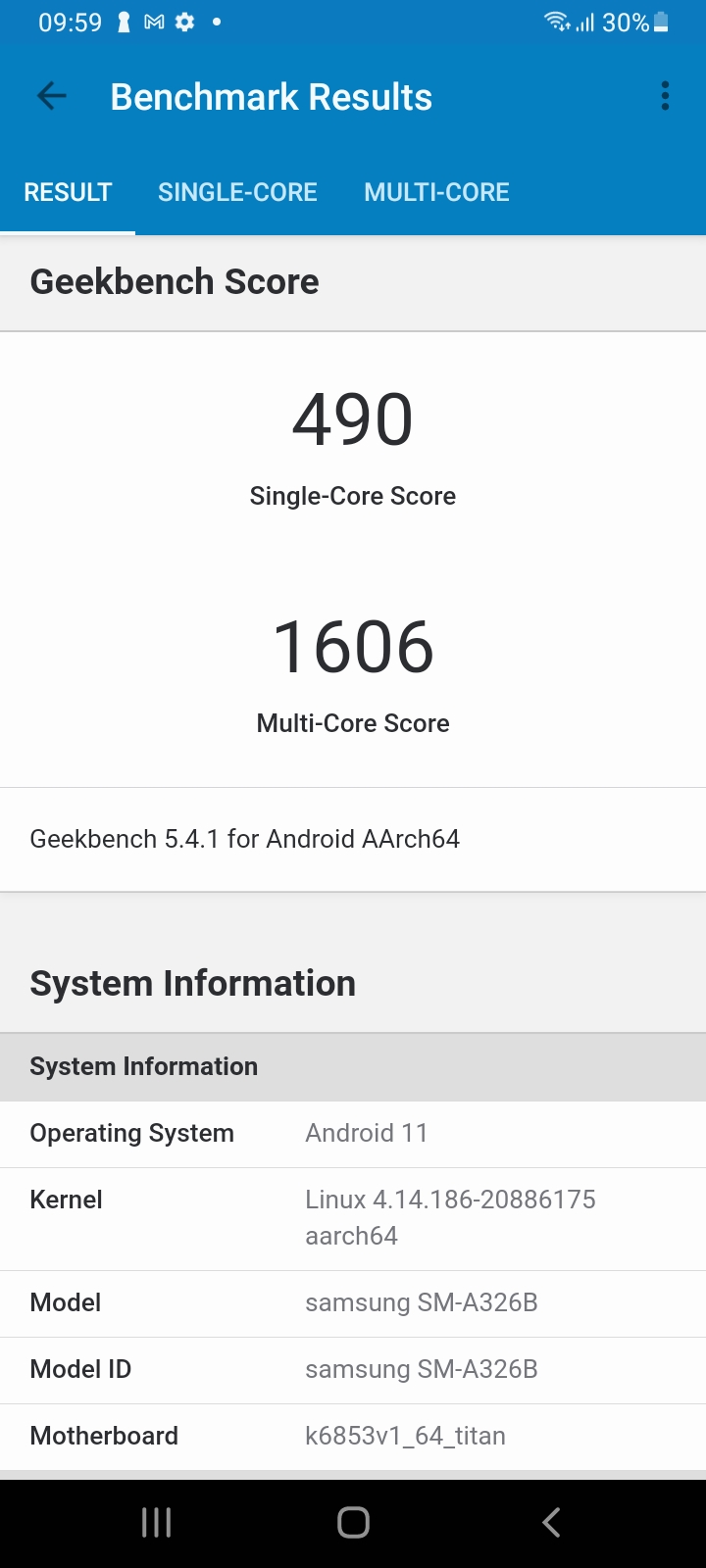Switch to the SINGLE-CORE tab
This screenshot has width=706, height=1568.
click(237, 192)
